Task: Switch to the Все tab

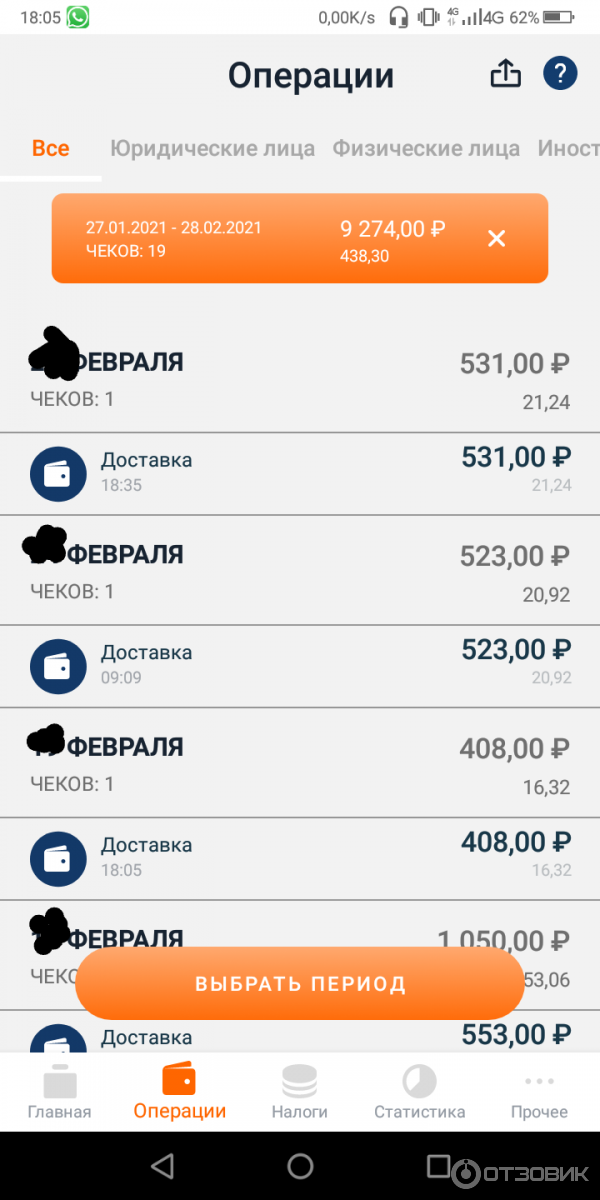Action: [50, 149]
